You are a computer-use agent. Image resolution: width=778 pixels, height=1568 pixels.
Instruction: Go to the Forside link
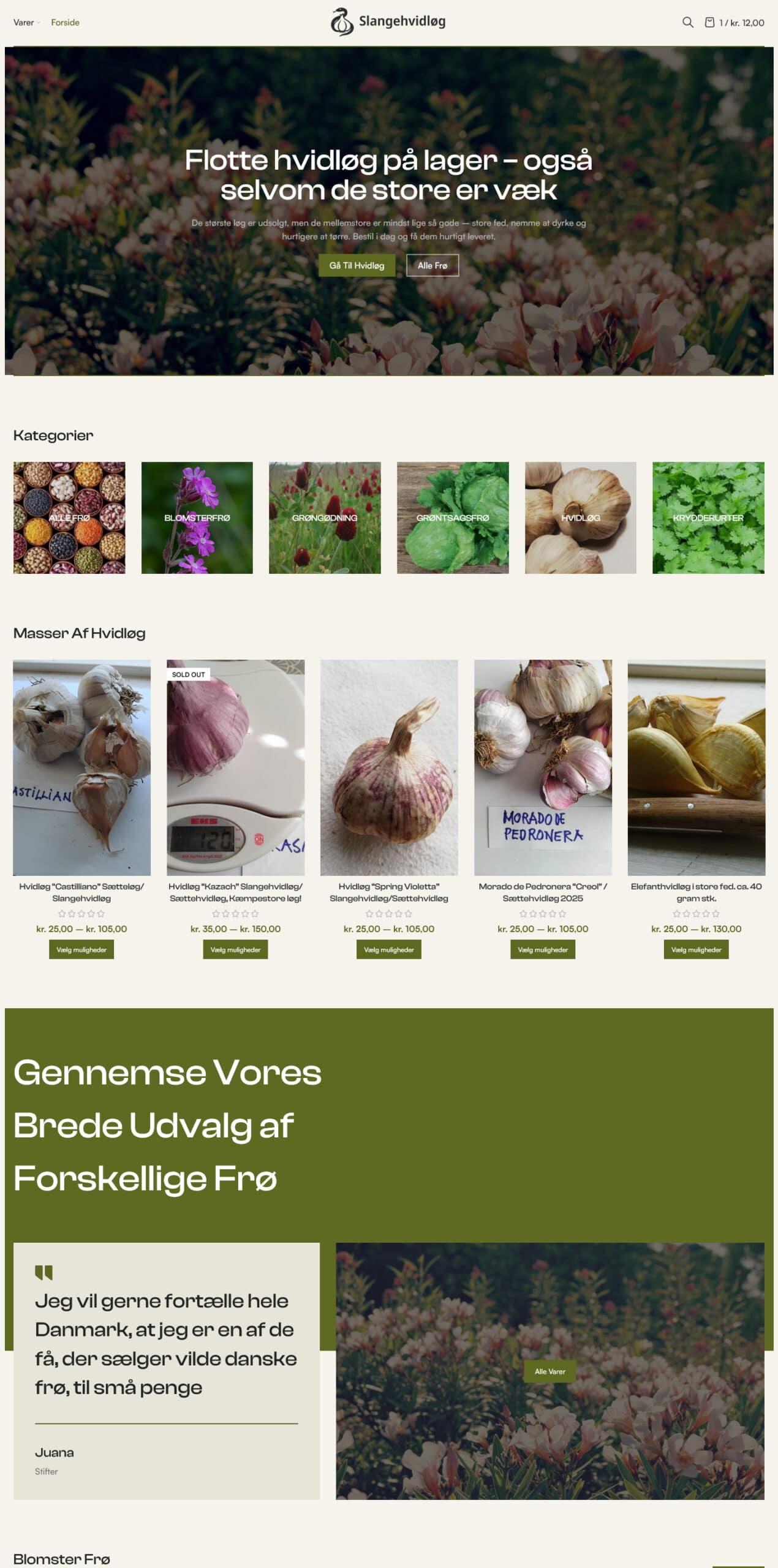point(65,23)
